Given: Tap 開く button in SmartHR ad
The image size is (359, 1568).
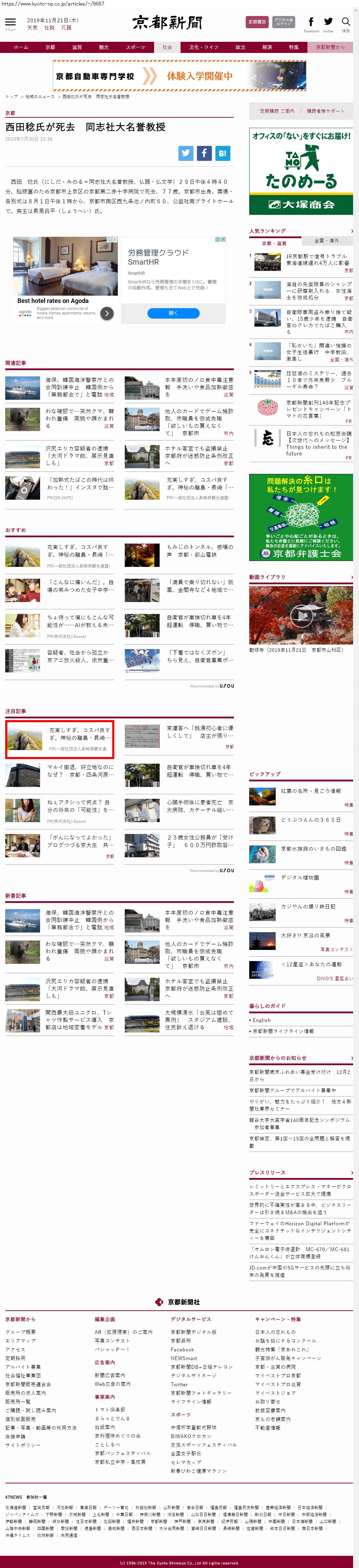Looking at the screenshot, I should (x=173, y=313).
